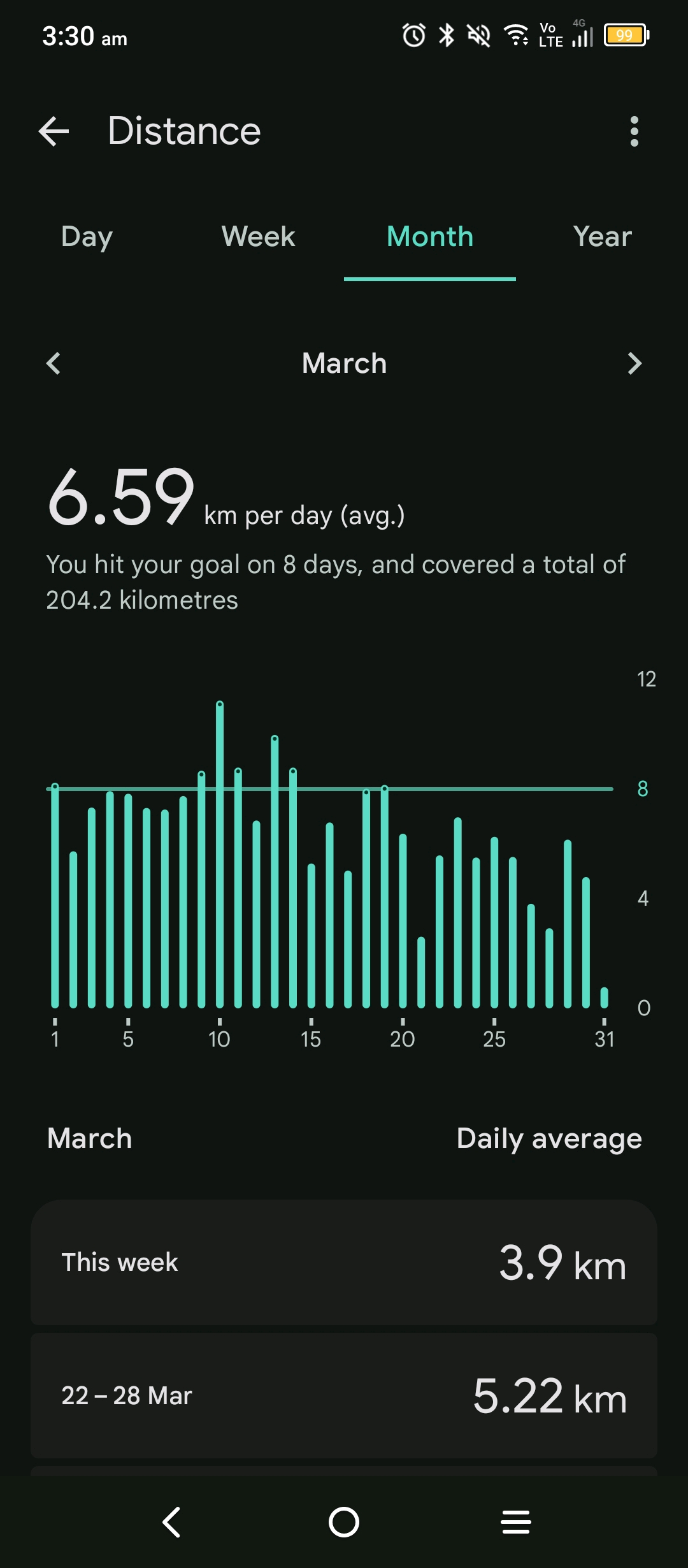Open the three-dot overflow menu
Screen dimensions: 688x1568
coord(634,131)
